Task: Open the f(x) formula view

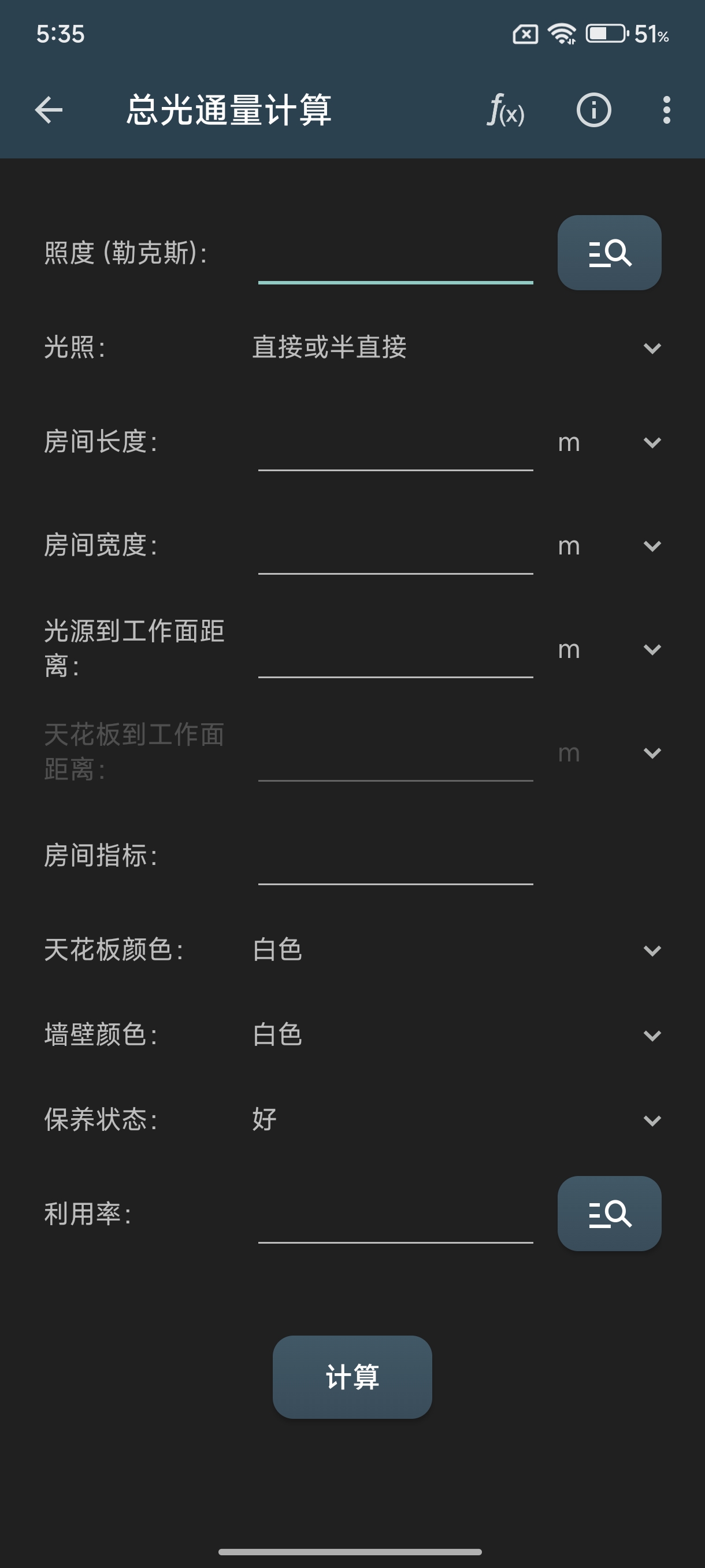Action: (x=505, y=110)
